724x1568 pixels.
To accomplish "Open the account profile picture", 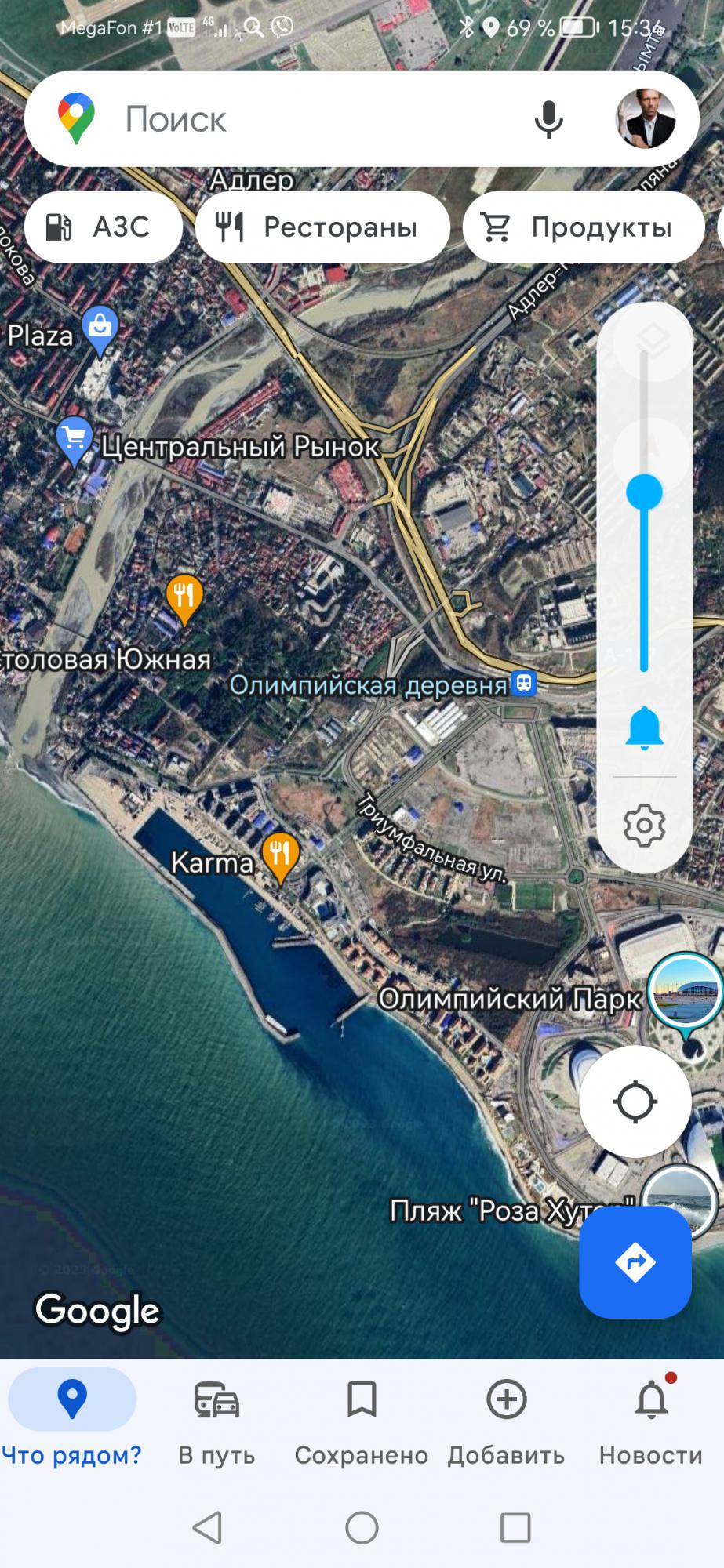I will pyautogui.click(x=645, y=118).
